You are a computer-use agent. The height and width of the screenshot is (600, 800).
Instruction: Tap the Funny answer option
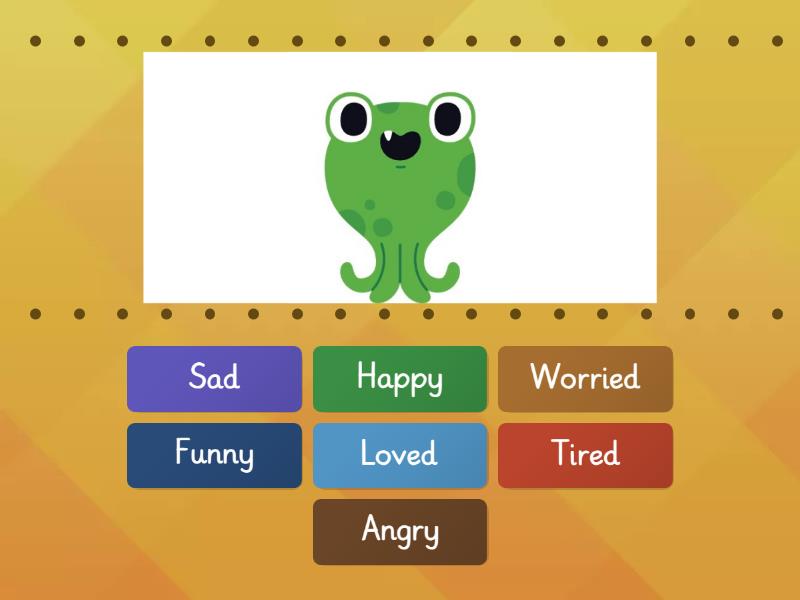point(214,455)
